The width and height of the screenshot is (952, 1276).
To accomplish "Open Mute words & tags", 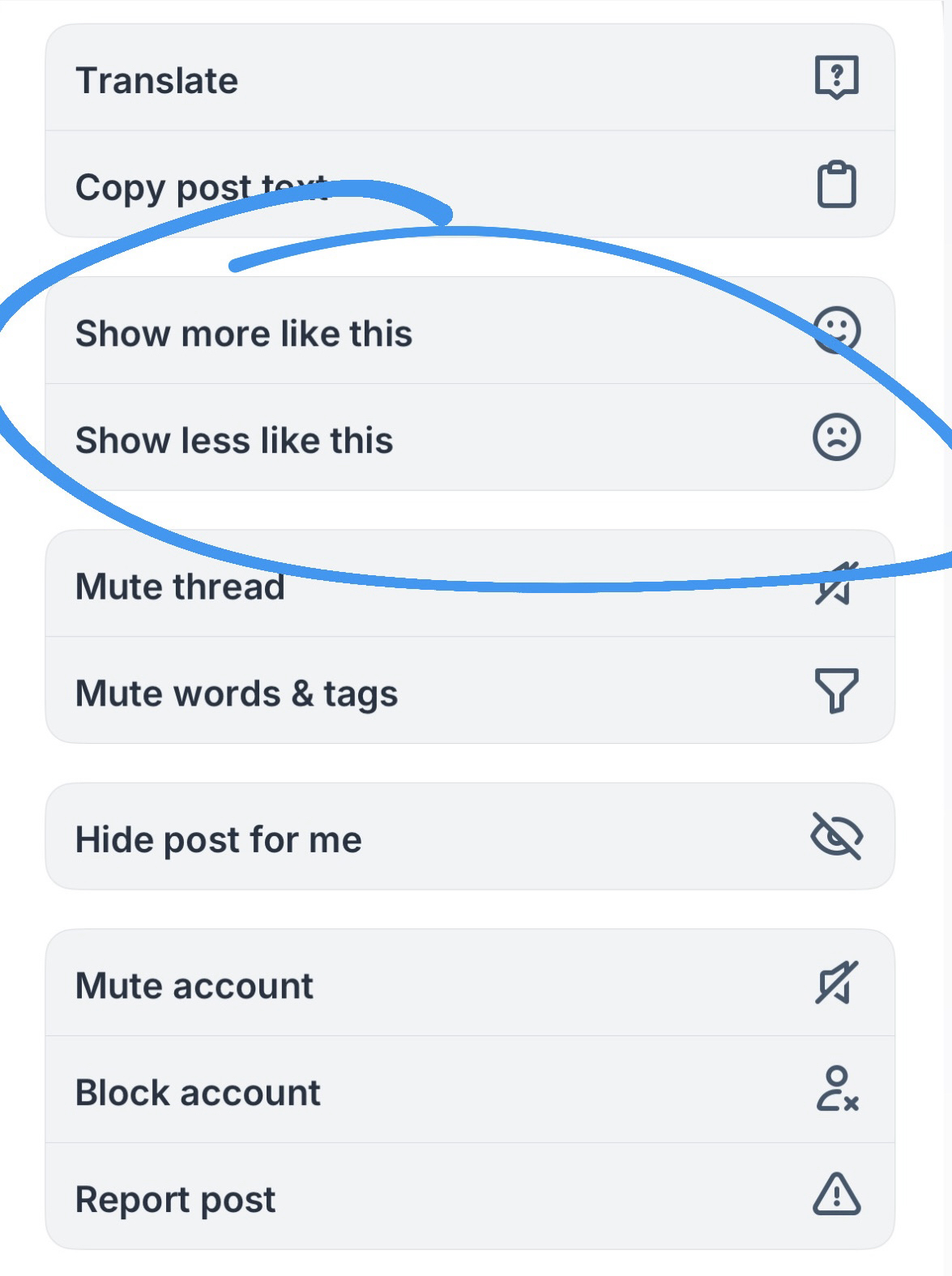I will click(470, 691).
